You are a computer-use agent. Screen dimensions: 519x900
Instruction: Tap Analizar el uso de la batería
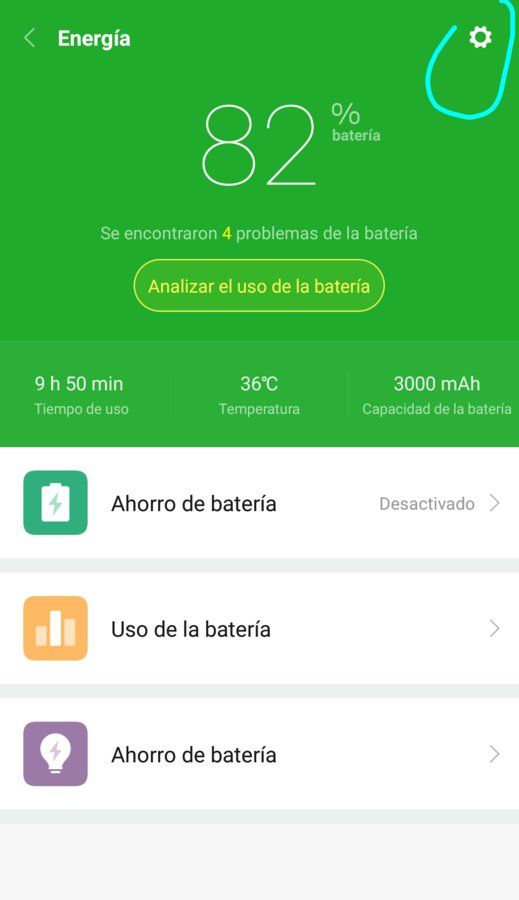pyautogui.click(x=259, y=286)
